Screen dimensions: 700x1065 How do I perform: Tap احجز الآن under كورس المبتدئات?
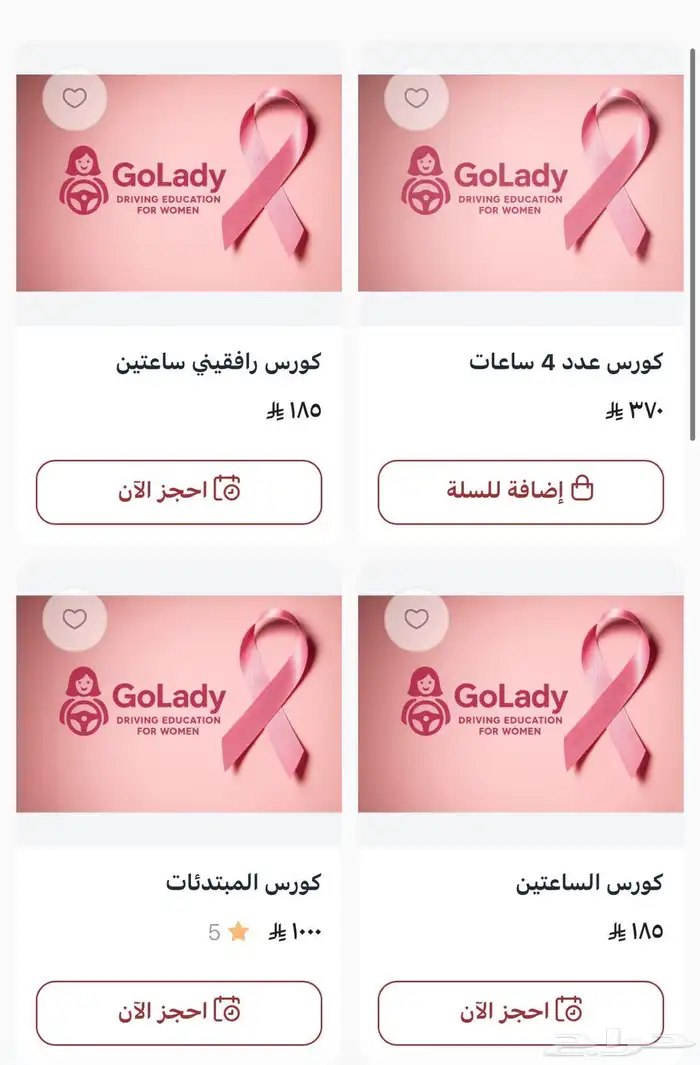[x=179, y=1012]
